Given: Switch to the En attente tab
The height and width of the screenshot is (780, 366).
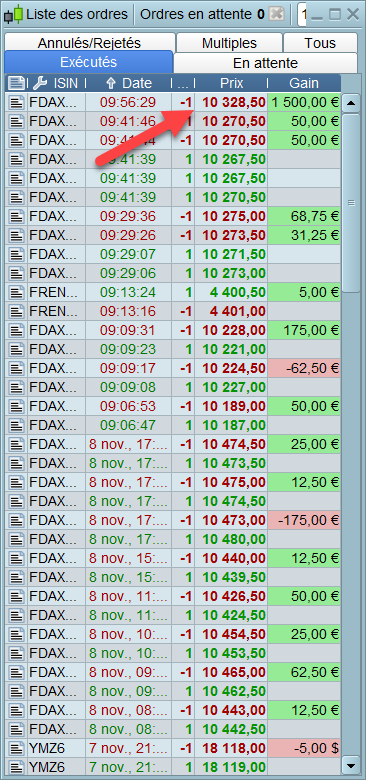Looking at the screenshot, I should pos(265,63).
